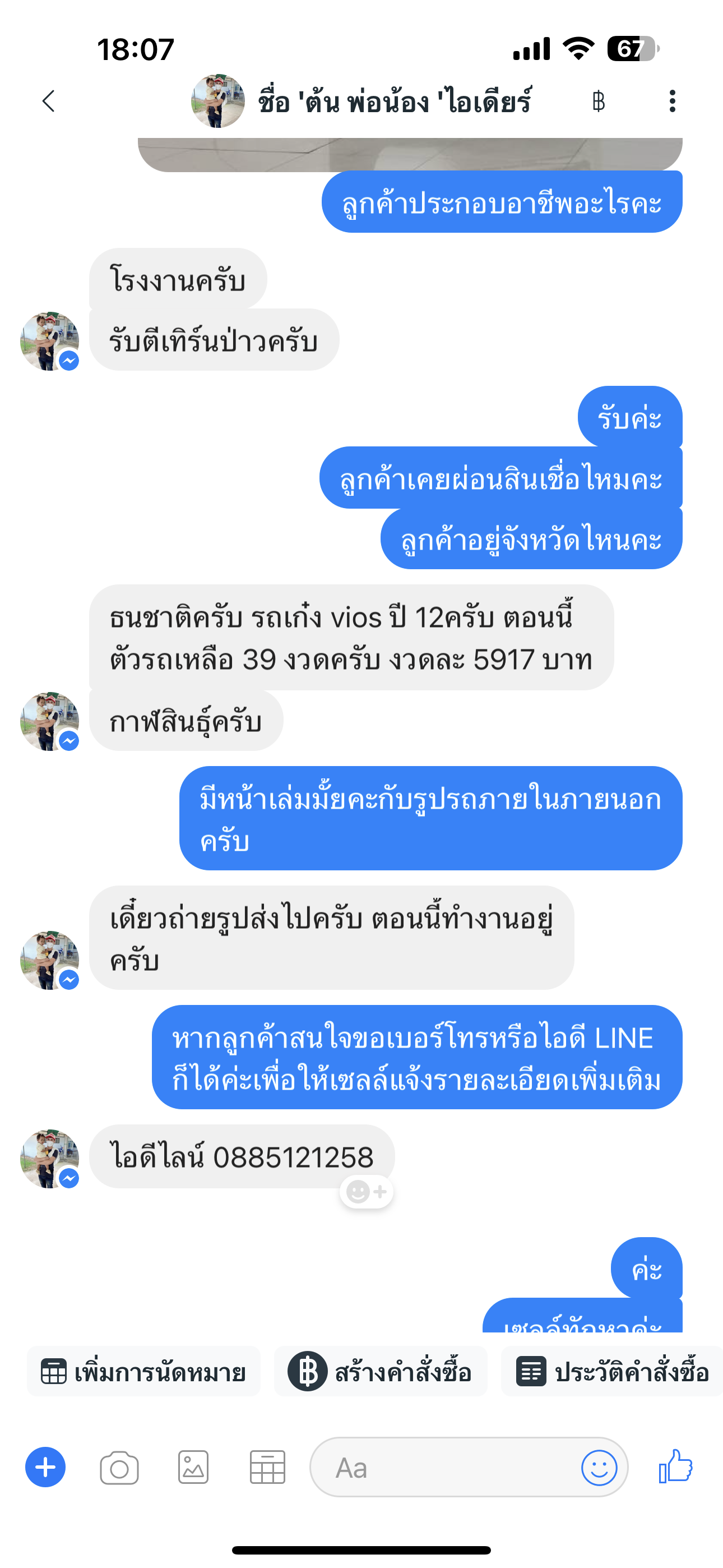This screenshot has height=1568, width=723.
Task: Open the photo gallery picker
Action: (x=193, y=1468)
